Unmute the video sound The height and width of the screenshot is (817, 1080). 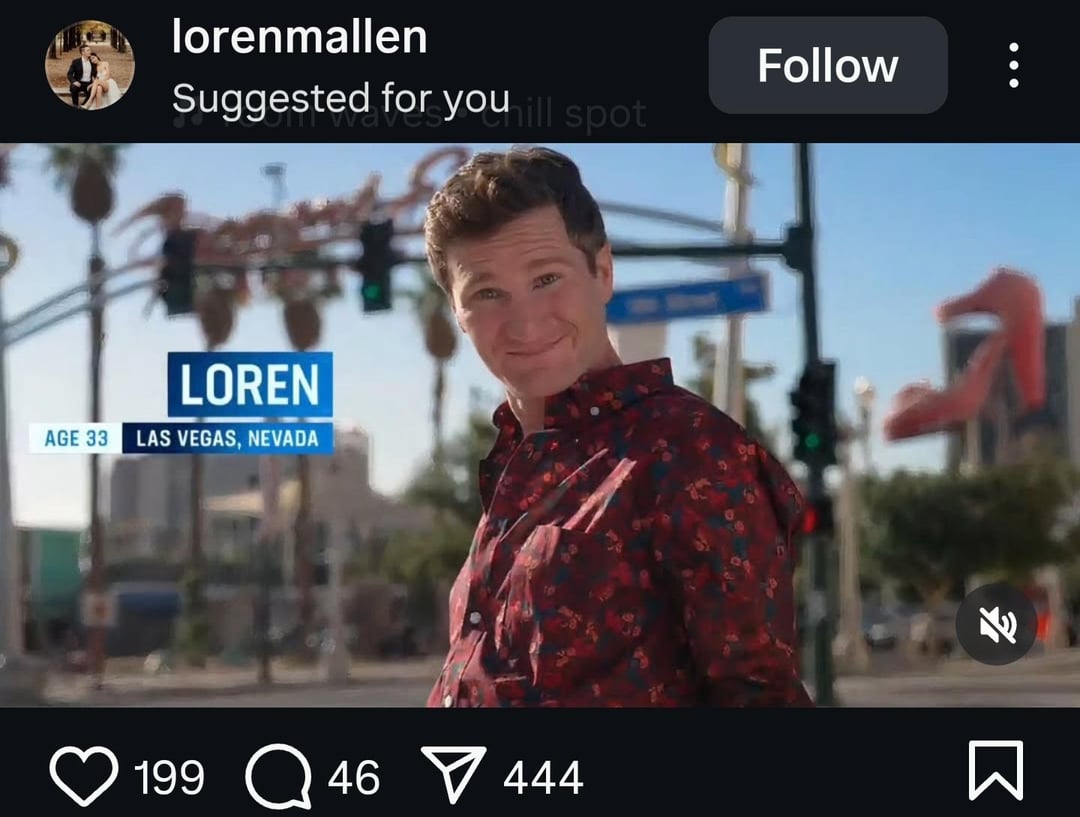pyautogui.click(x=996, y=624)
